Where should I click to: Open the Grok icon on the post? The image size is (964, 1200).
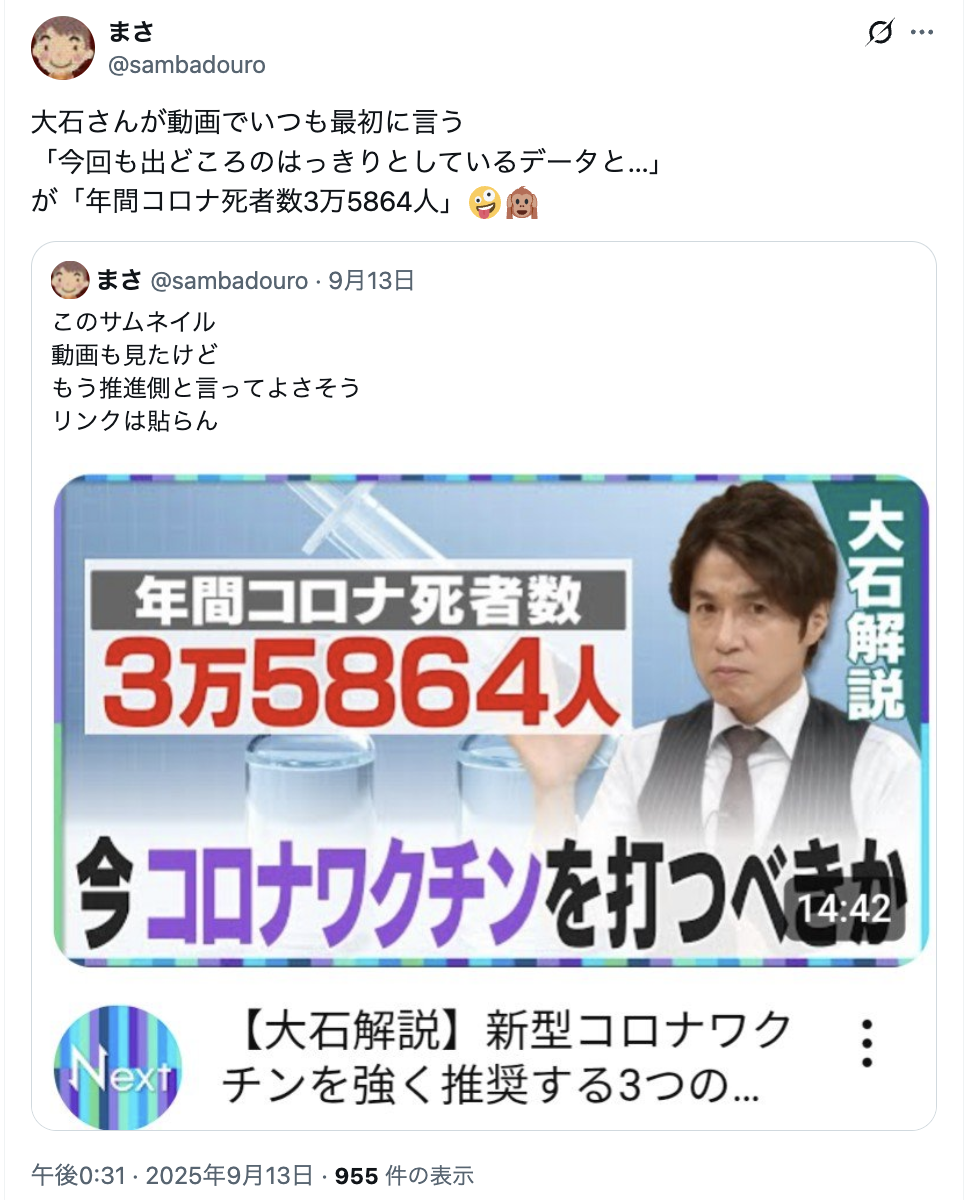(879, 34)
